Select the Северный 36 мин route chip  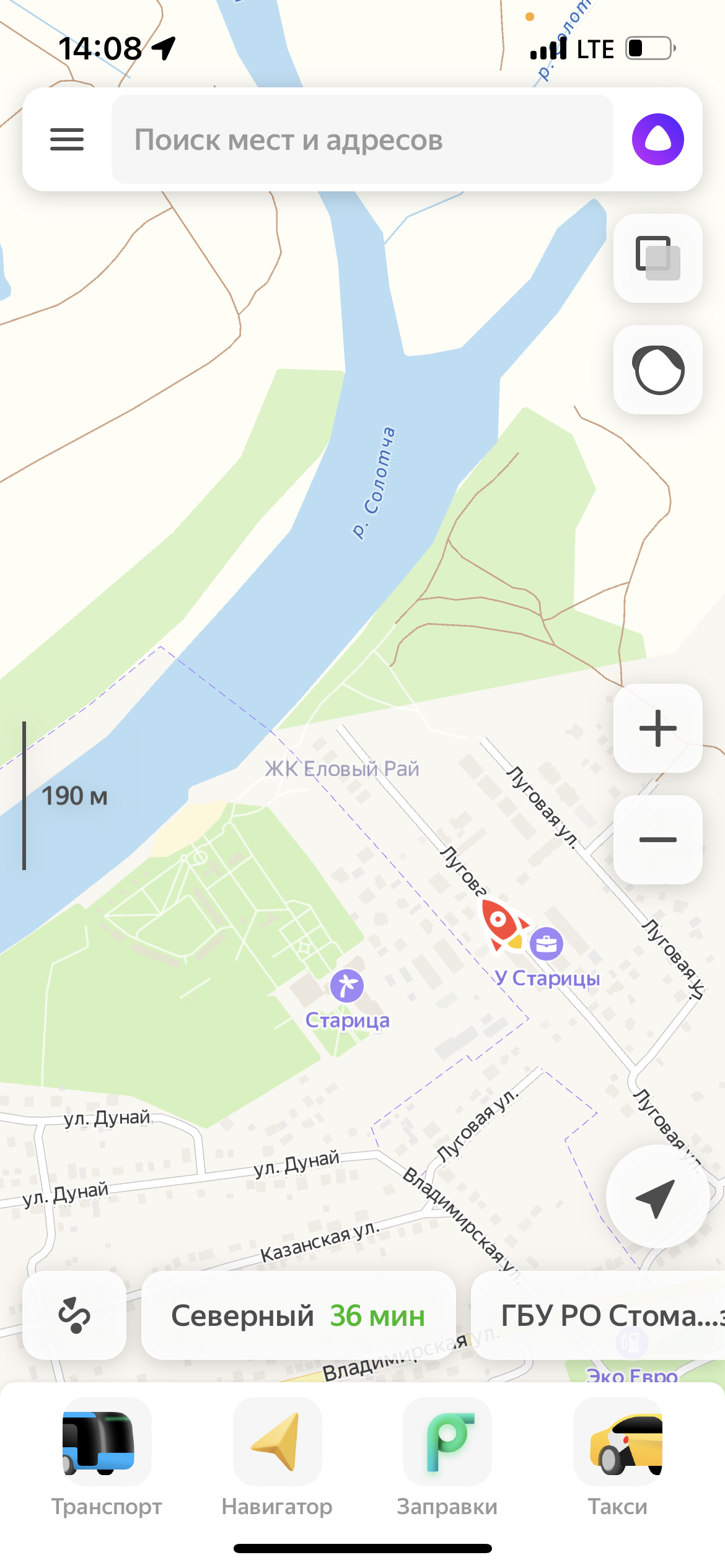click(298, 1315)
